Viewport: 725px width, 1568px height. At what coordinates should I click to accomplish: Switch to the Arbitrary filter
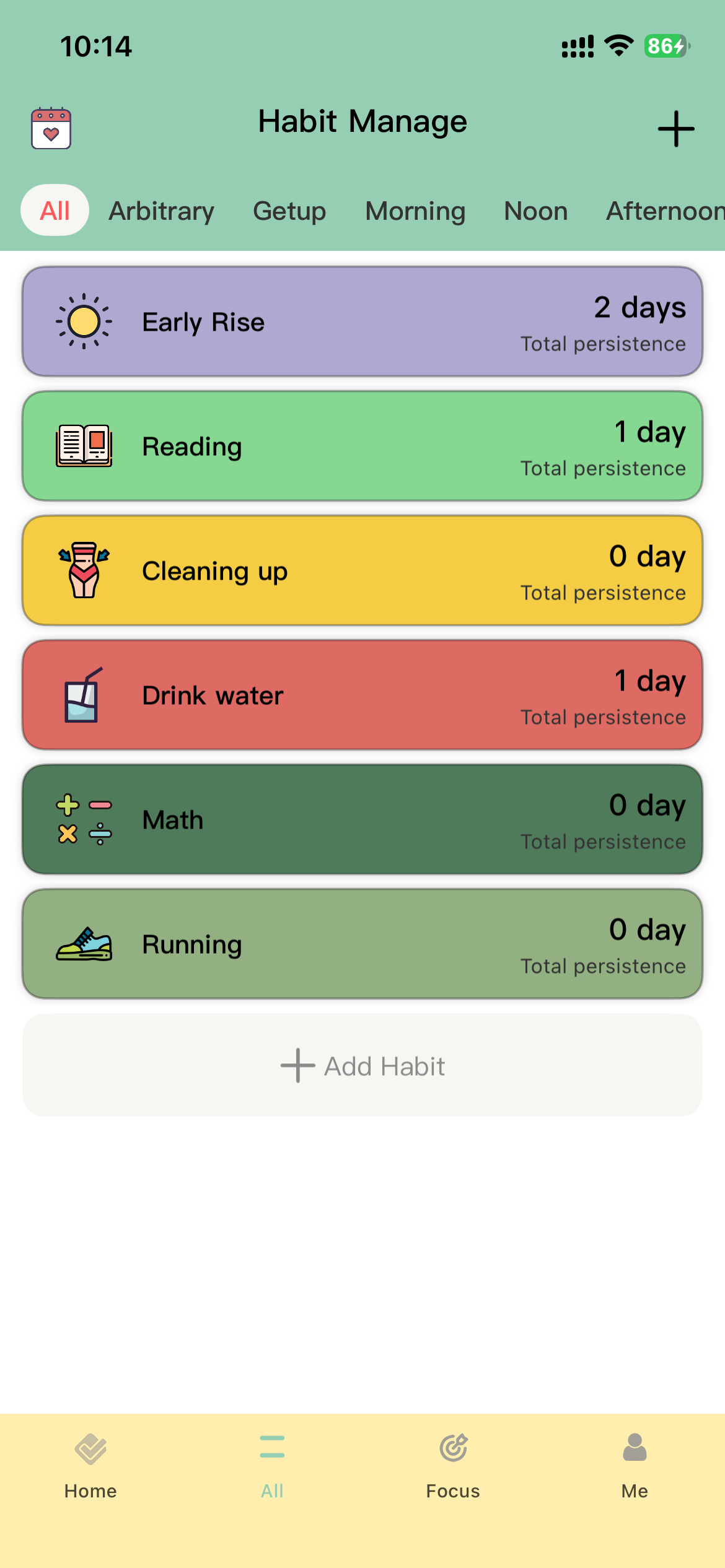click(160, 211)
